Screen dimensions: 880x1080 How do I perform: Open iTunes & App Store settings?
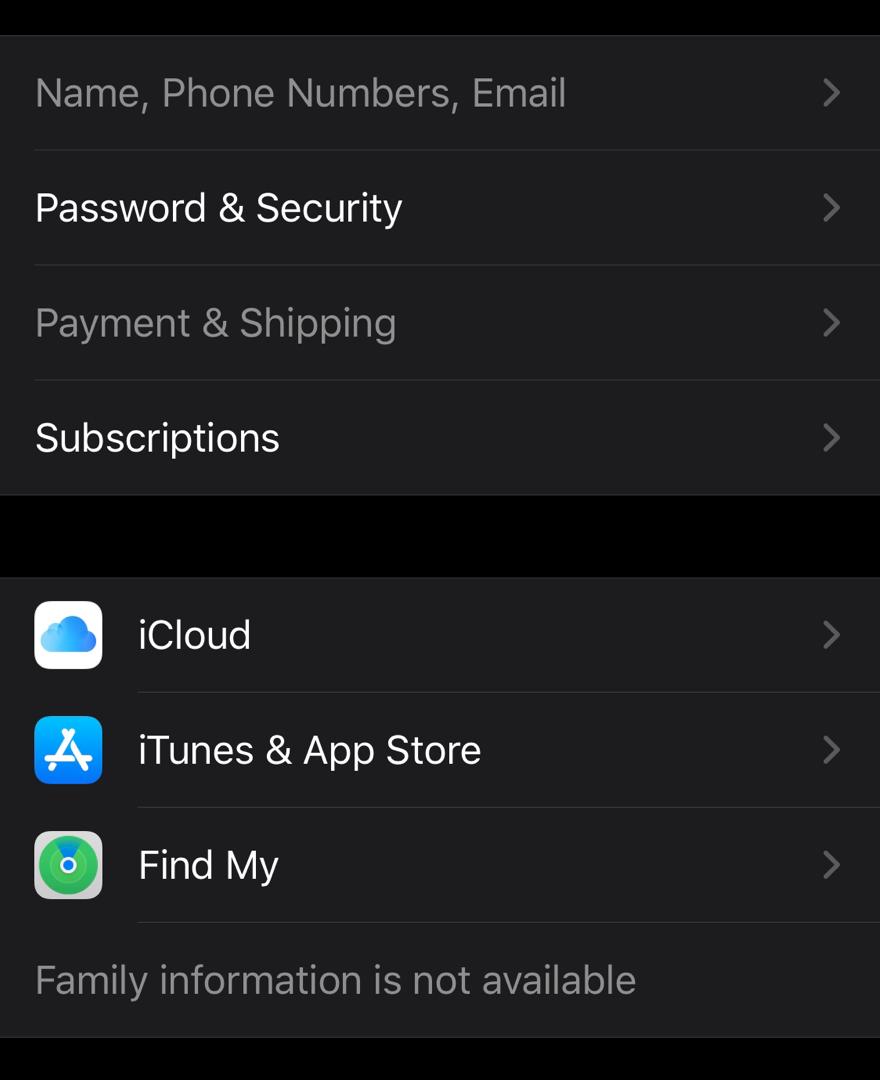309,750
